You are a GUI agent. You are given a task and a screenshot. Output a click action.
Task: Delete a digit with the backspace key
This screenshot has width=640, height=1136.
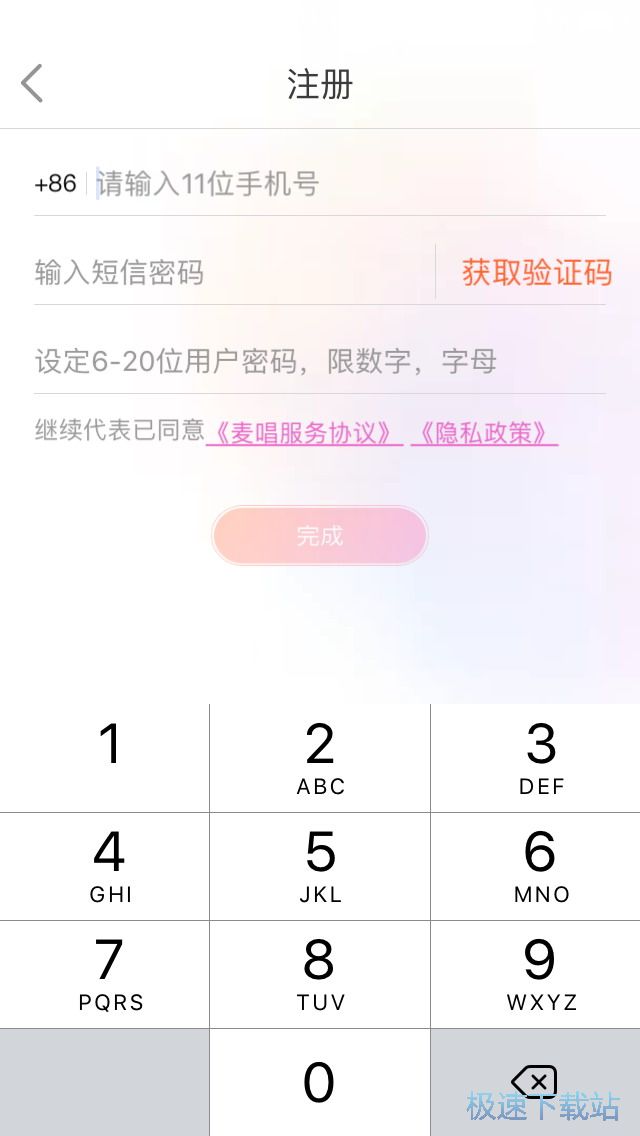point(534,1081)
